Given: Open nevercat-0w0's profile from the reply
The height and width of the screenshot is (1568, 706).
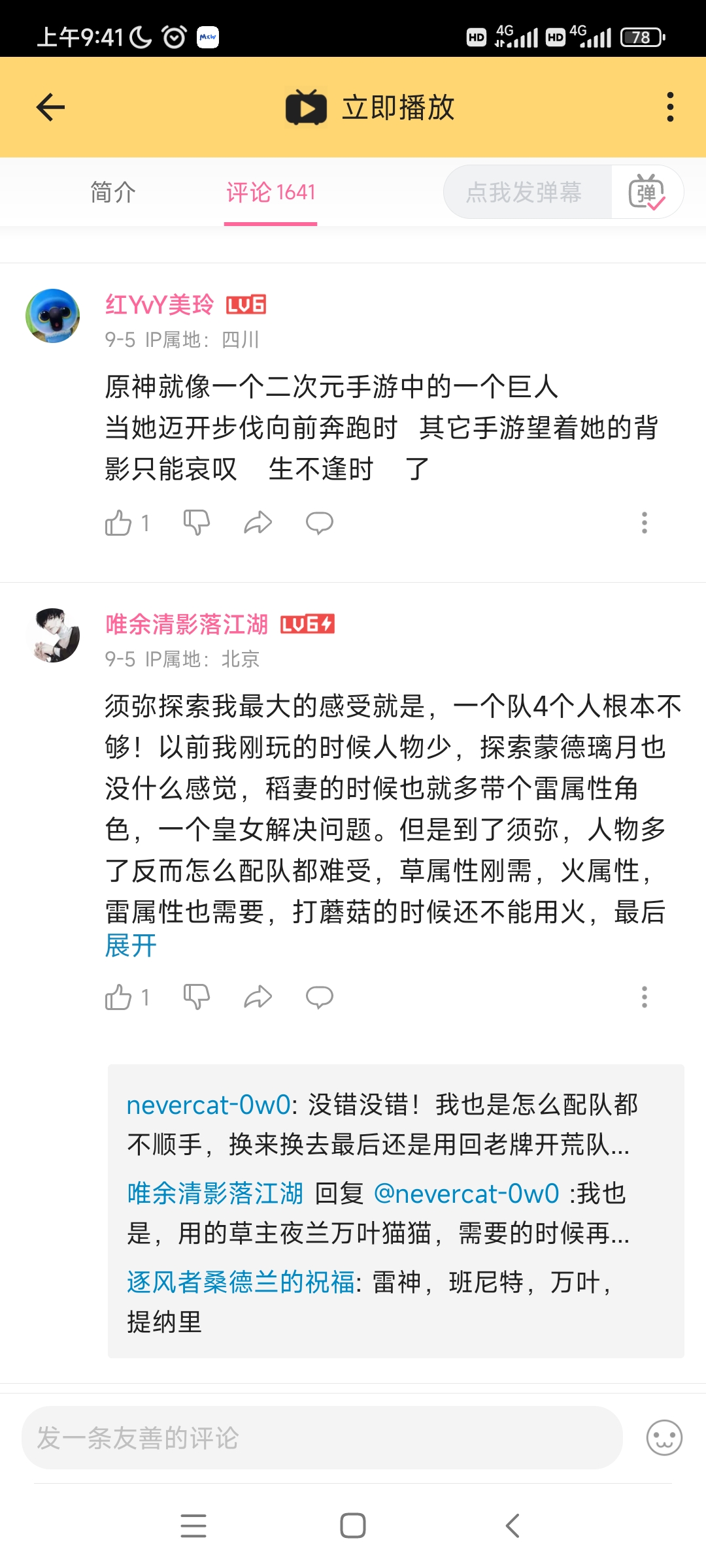Looking at the screenshot, I should (208, 1105).
